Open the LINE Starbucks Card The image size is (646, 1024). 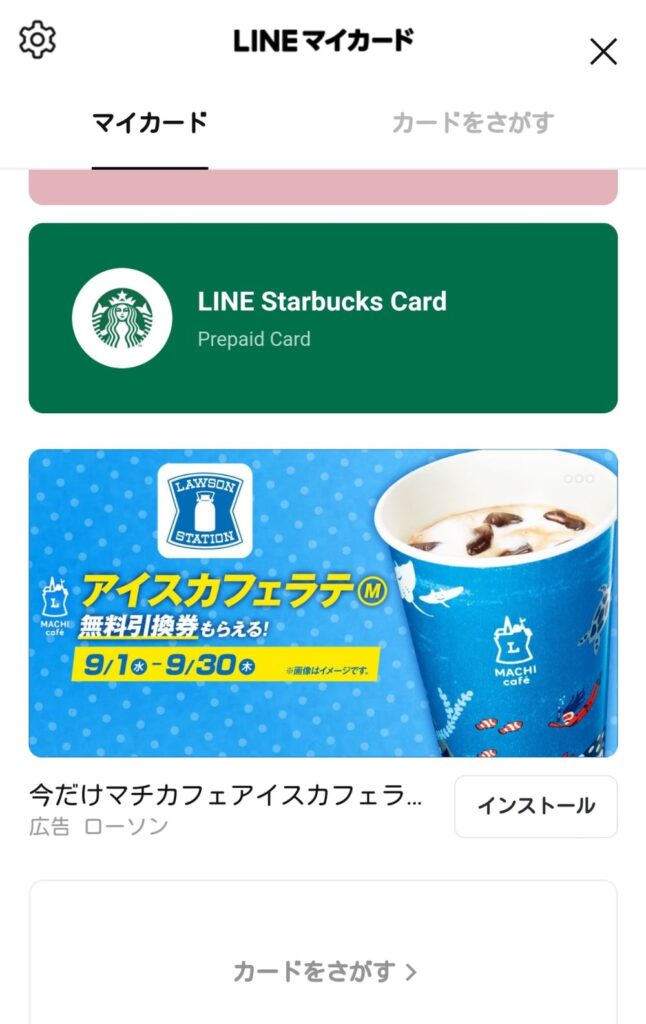[322, 318]
